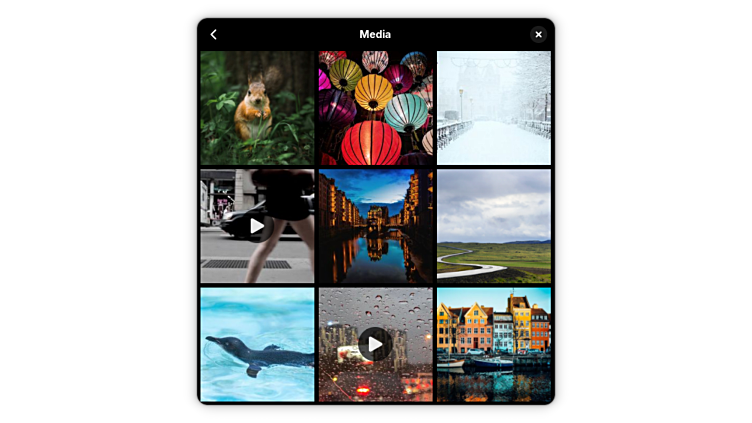Open the snowy bridge photo
This screenshot has height=423, width=752.
point(493,108)
